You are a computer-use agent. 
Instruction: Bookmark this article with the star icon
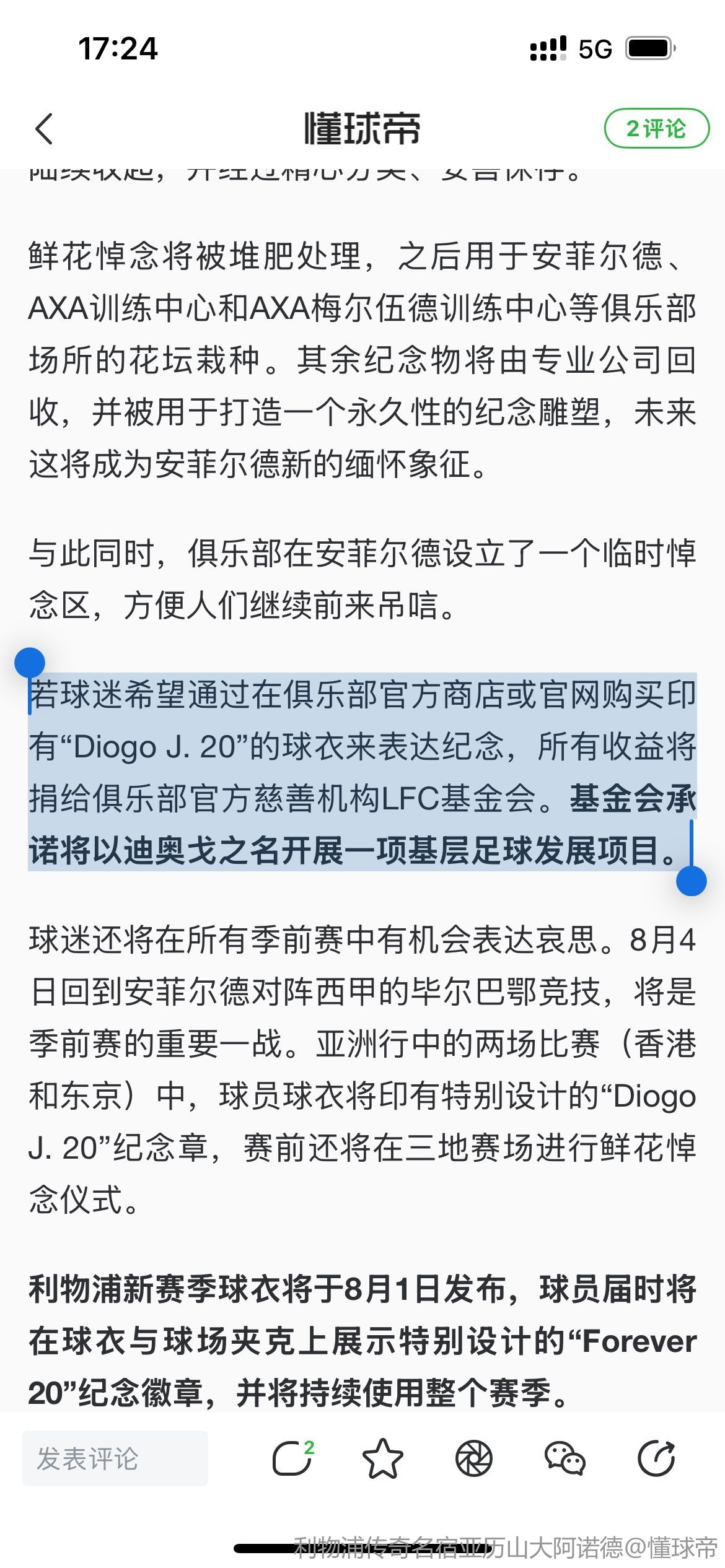coord(383,1458)
